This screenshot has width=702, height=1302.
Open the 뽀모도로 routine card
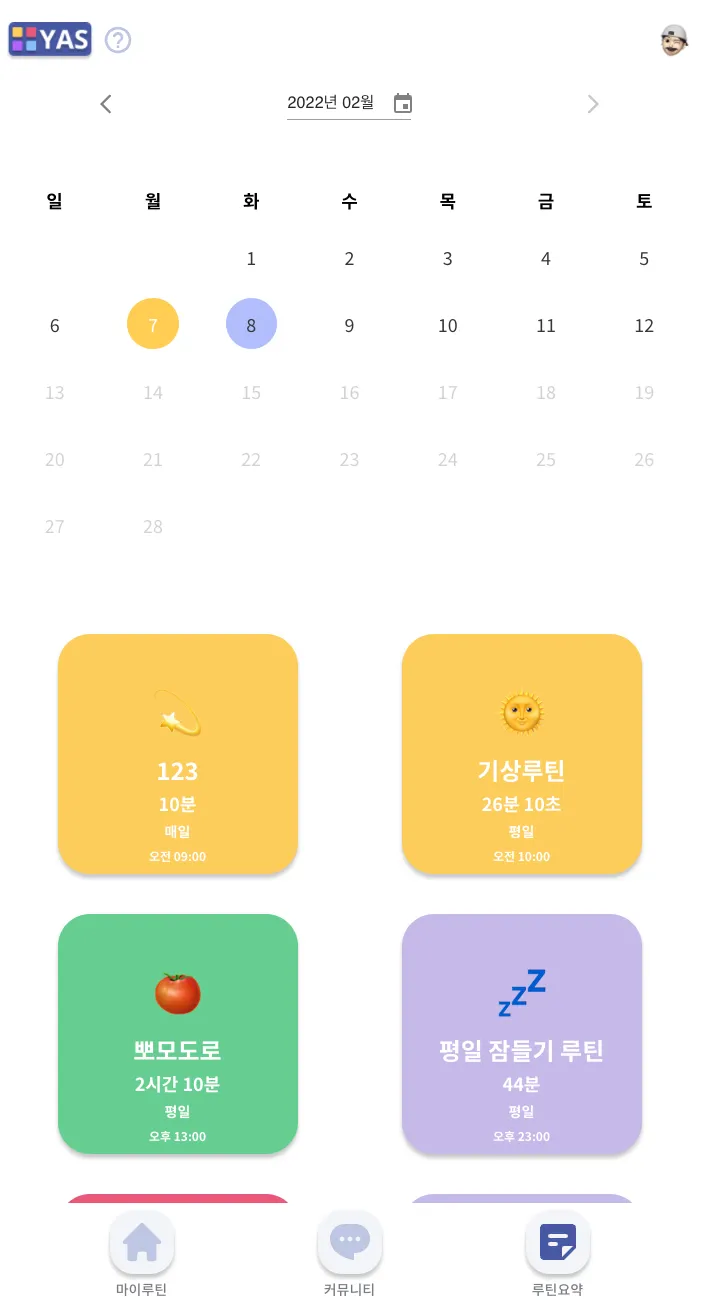coord(178,1033)
